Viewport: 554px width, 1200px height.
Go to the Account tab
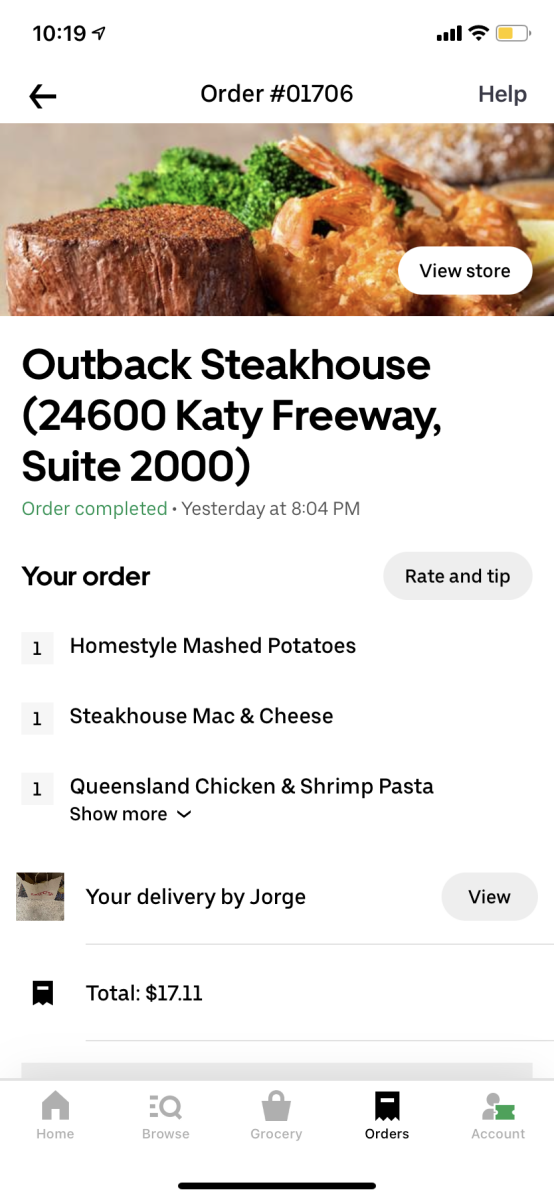coord(498,1115)
